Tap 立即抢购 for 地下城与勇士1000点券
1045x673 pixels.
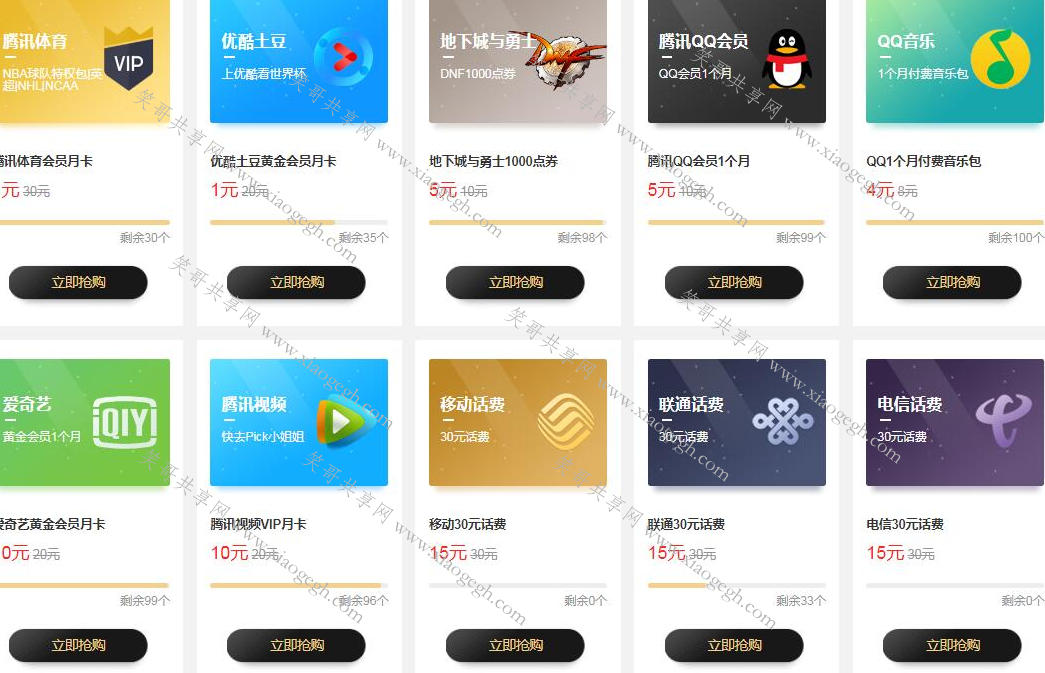(515, 283)
